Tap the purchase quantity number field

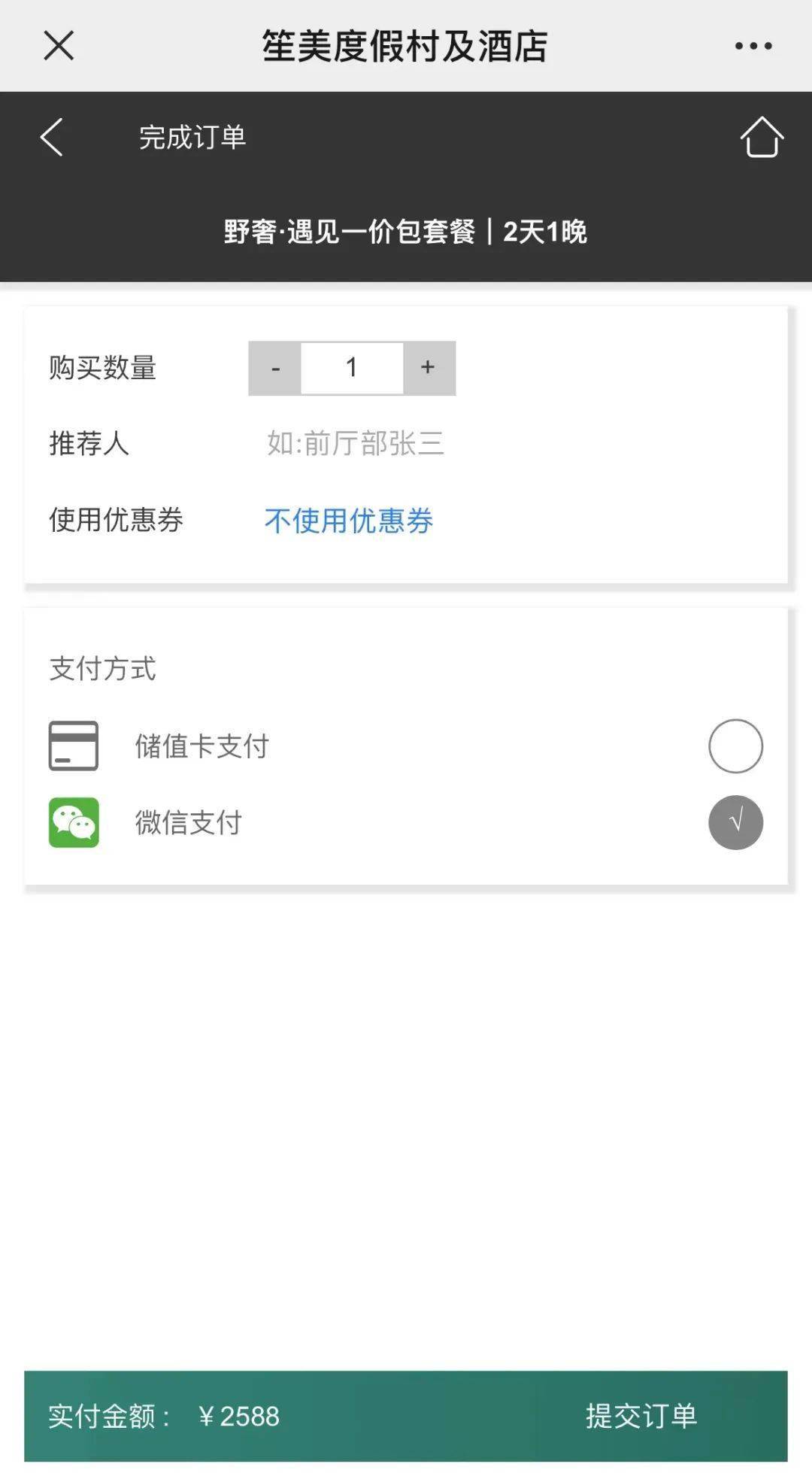pyautogui.click(x=352, y=368)
